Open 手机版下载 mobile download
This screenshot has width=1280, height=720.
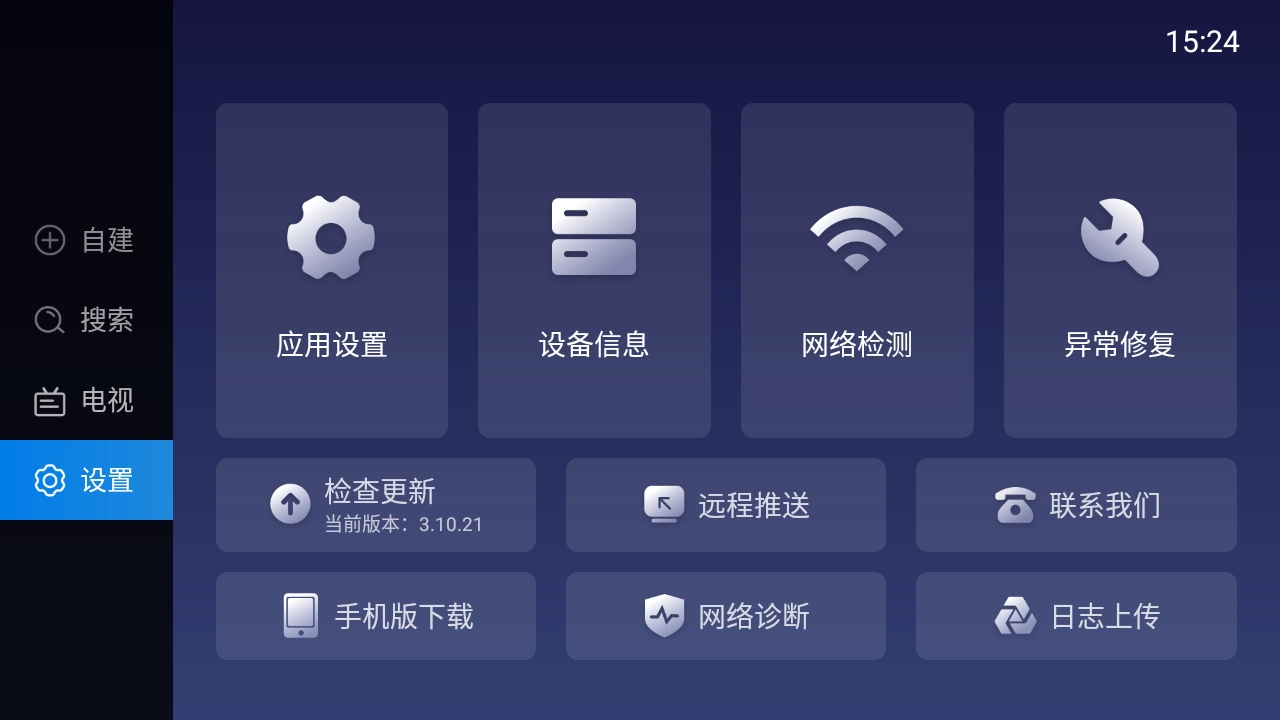(x=376, y=616)
